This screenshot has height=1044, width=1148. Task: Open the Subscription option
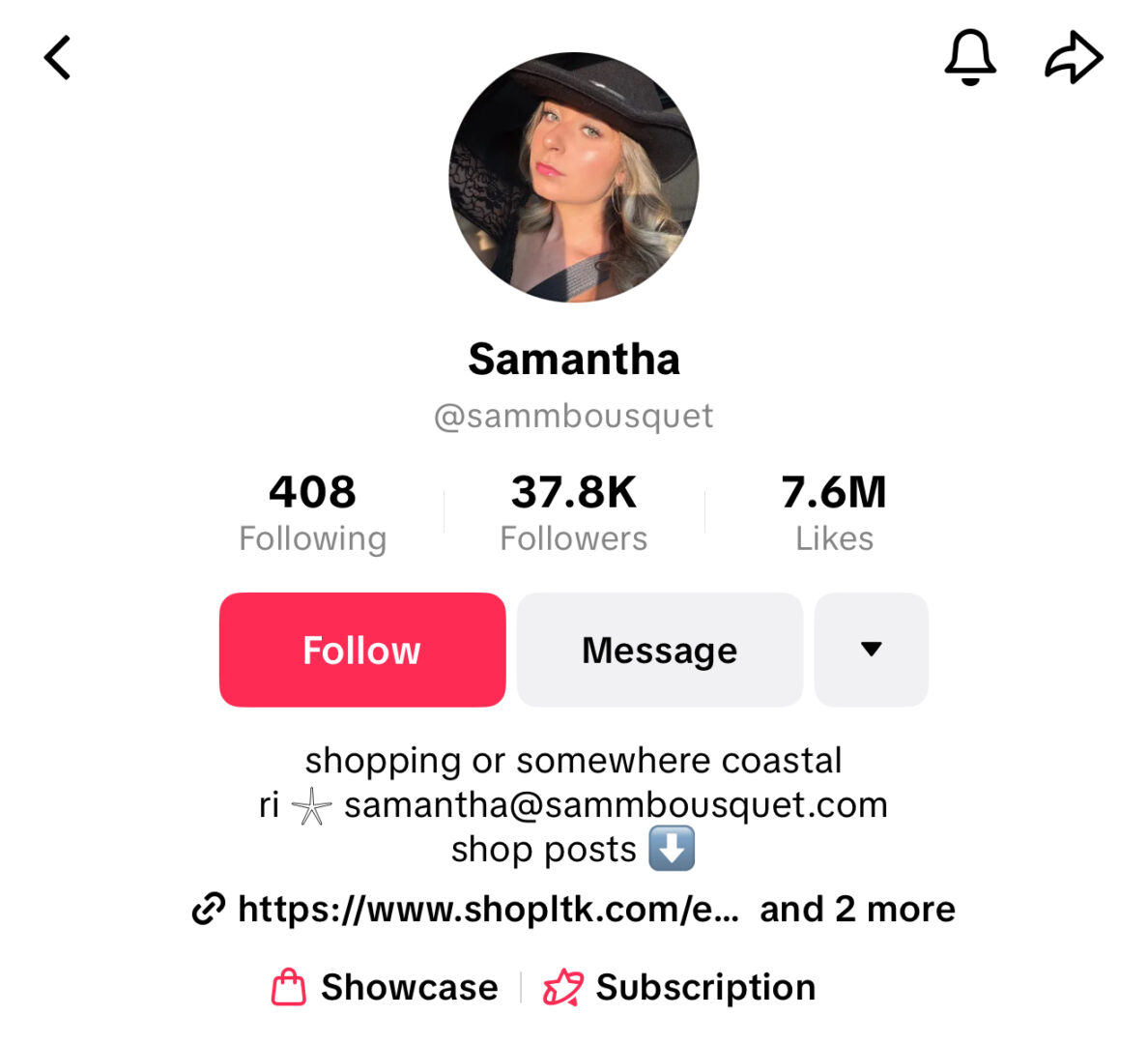pyautogui.click(x=679, y=987)
